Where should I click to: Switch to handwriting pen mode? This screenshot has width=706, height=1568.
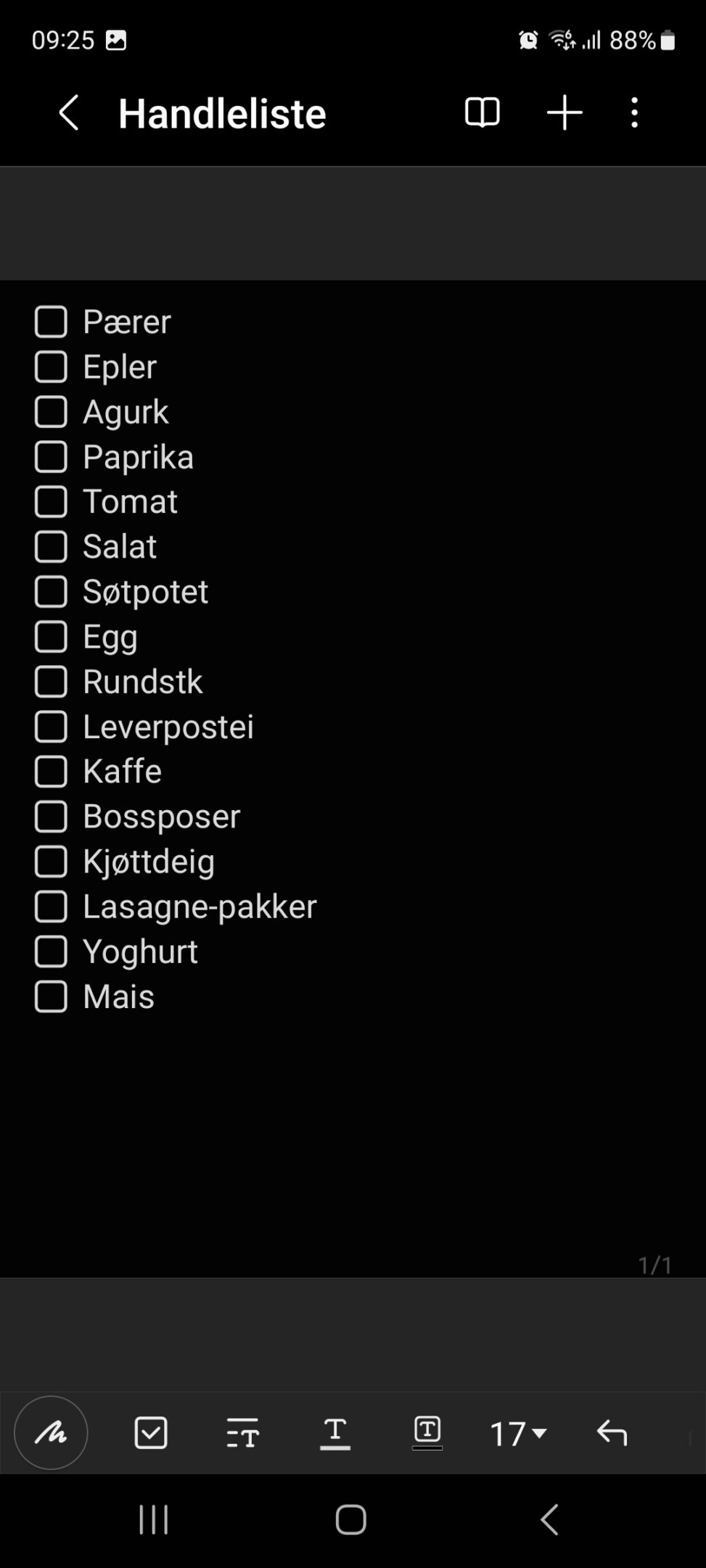click(51, 1432)
